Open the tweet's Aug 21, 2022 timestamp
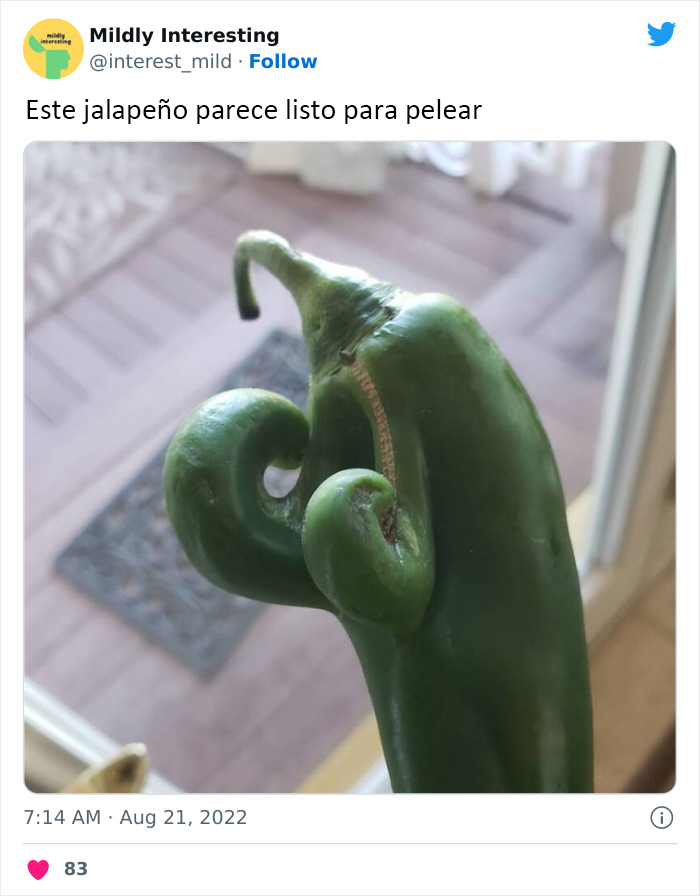The image size is (700, 896). click(x=135, y=818)
